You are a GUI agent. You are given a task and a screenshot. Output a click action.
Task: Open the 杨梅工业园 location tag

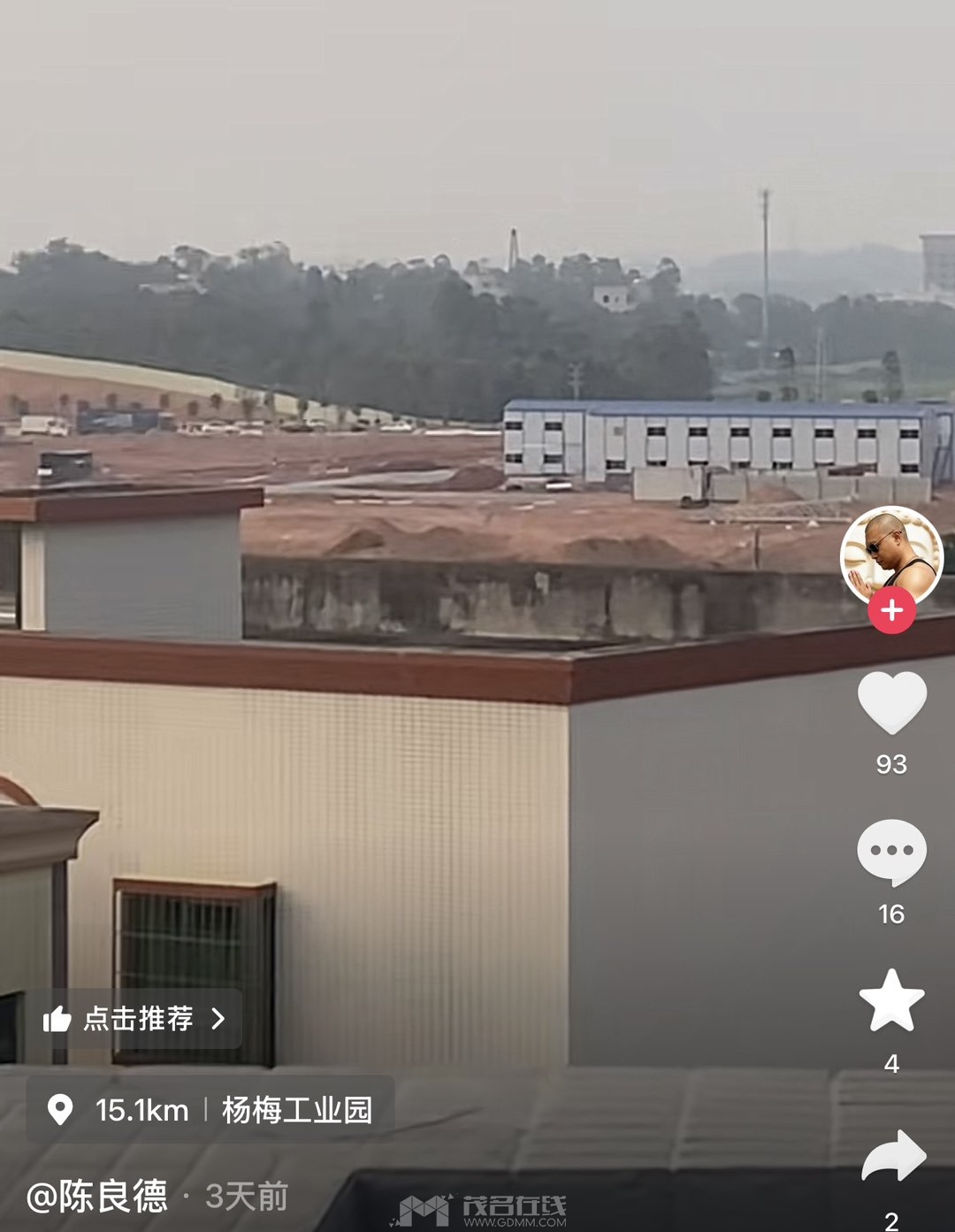click(x=210, y=1110)
